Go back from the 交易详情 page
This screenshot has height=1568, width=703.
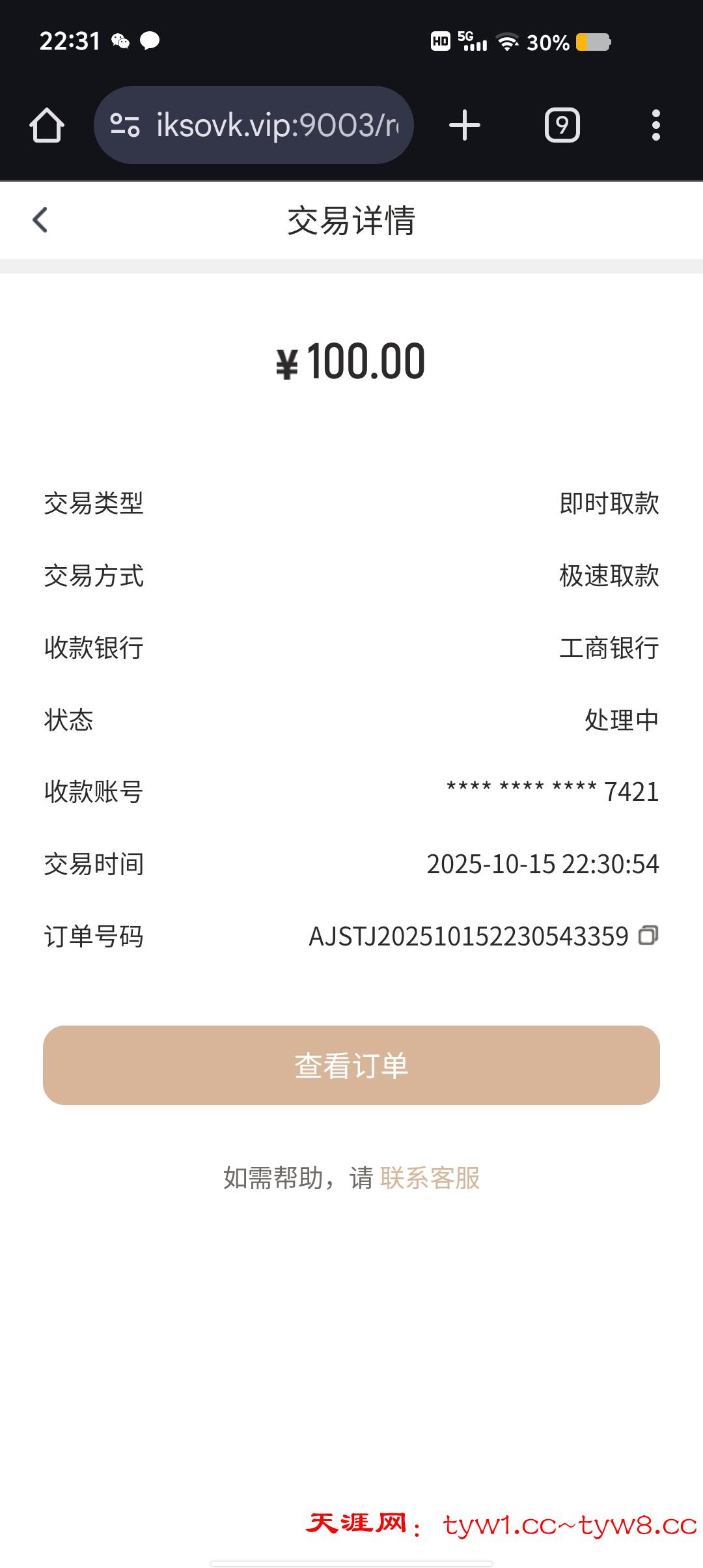(40, 220)
